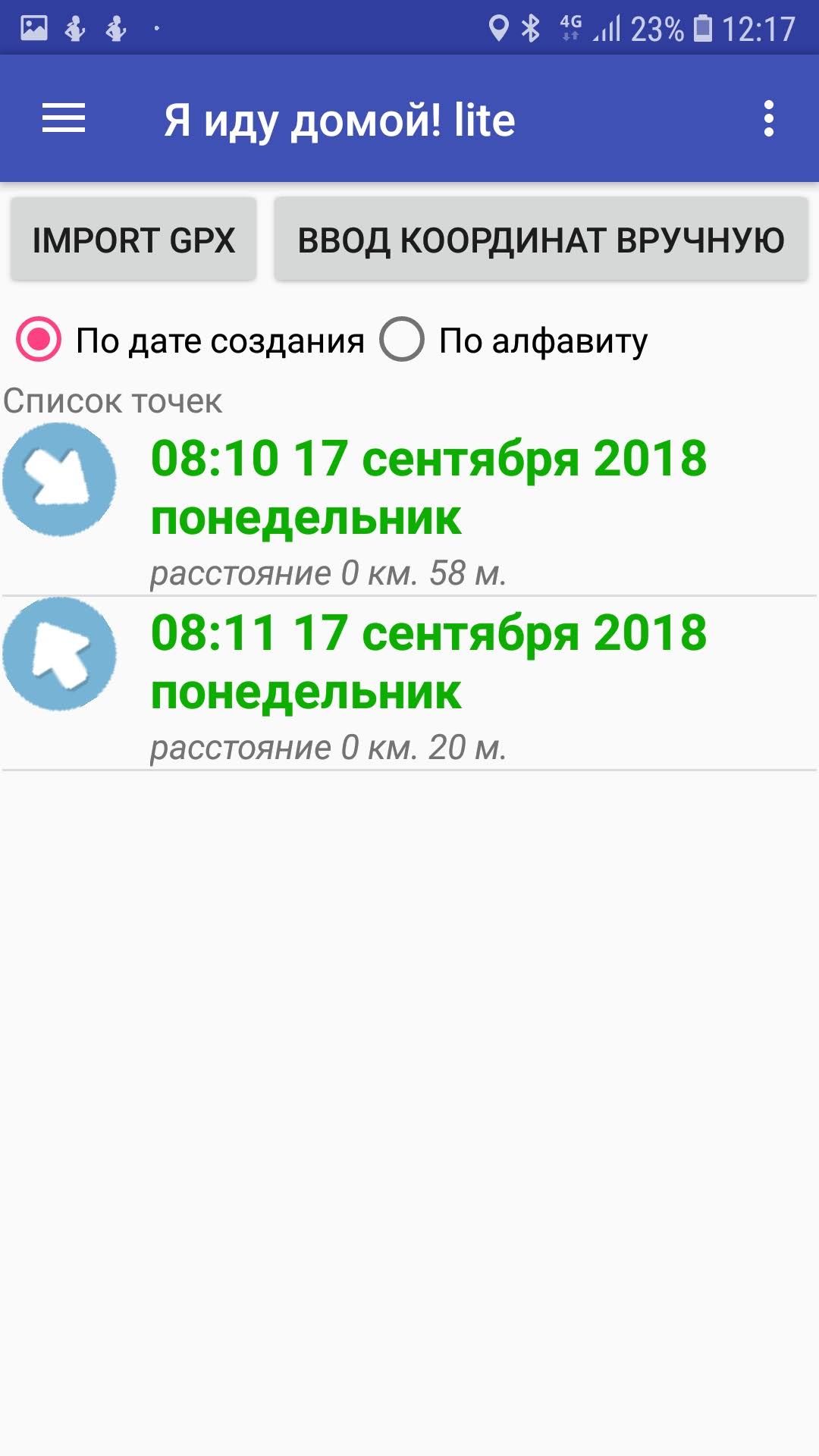Tap the IMPORT GPX button

pyautogui.click(x=133, y=240)
